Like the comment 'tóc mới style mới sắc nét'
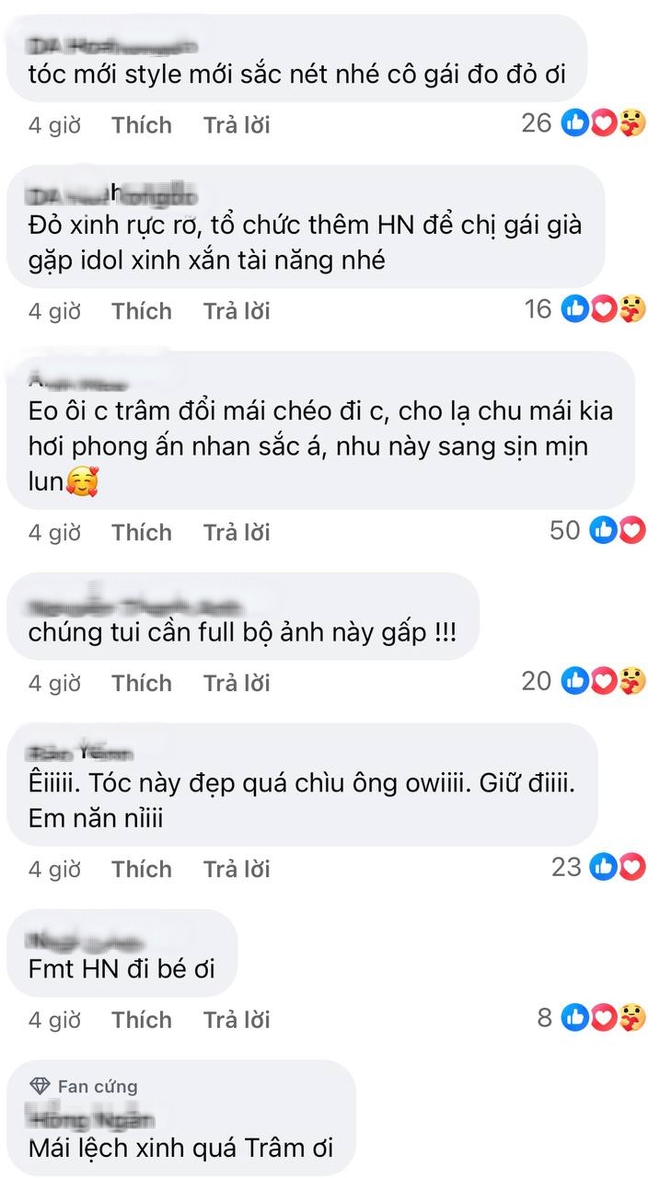Viewport: 660px width, 1178px height. point(141,125)
